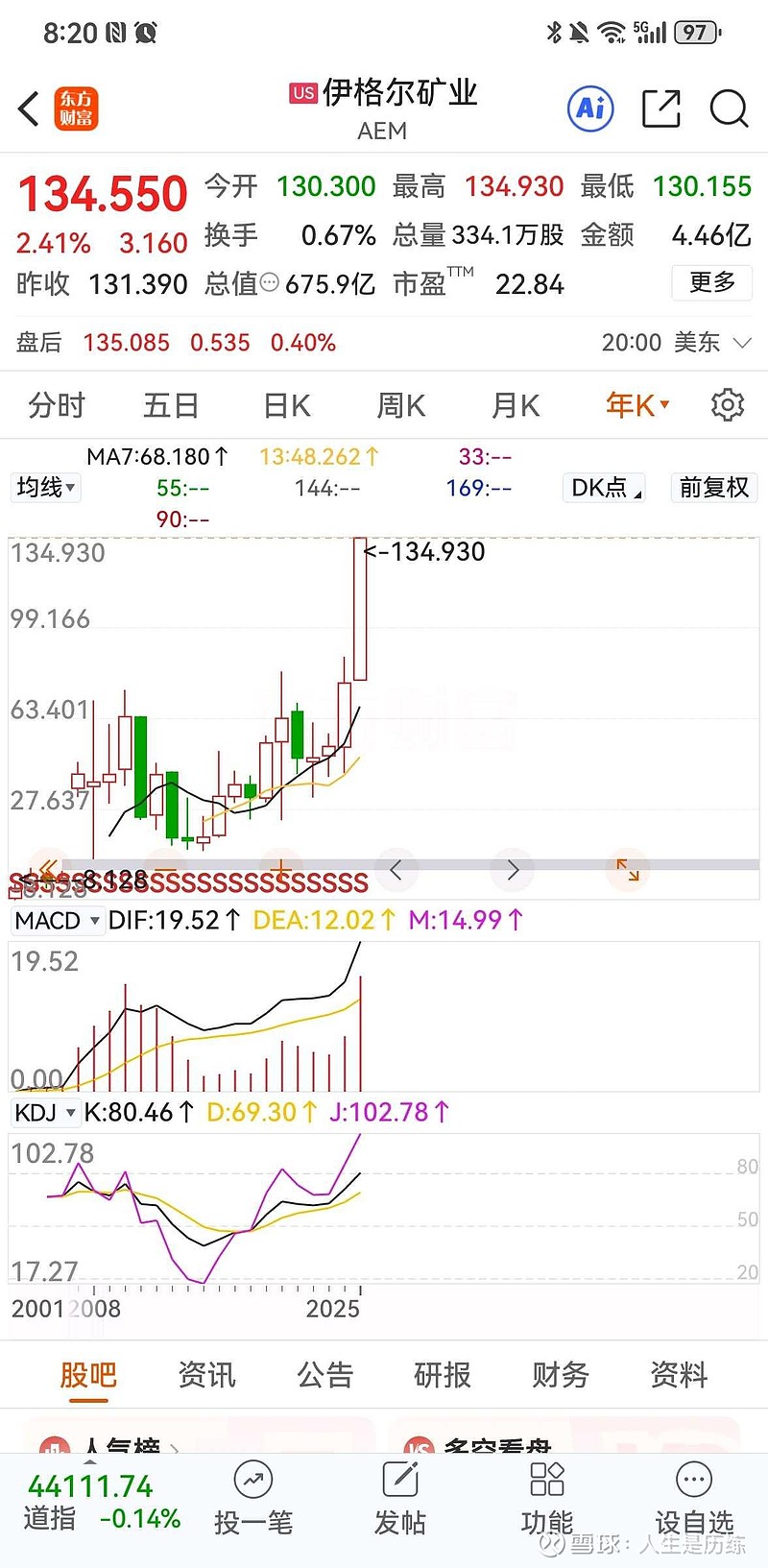Viewport: 768px width, 1568px height.
Task: Open 设自选 watchlist settings icon
Action: tap(693, 1503)
